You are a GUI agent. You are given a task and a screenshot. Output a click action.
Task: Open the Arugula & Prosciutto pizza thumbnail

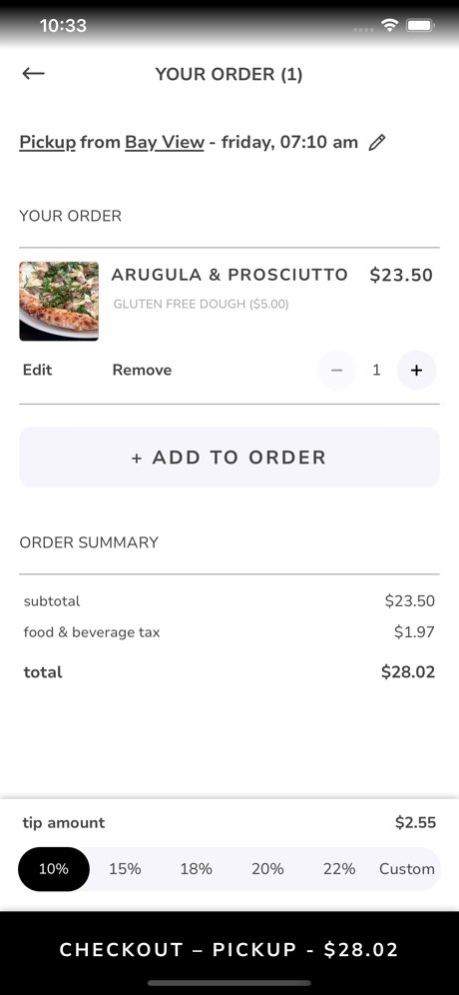pyautogui.click(x=59, y=301)
